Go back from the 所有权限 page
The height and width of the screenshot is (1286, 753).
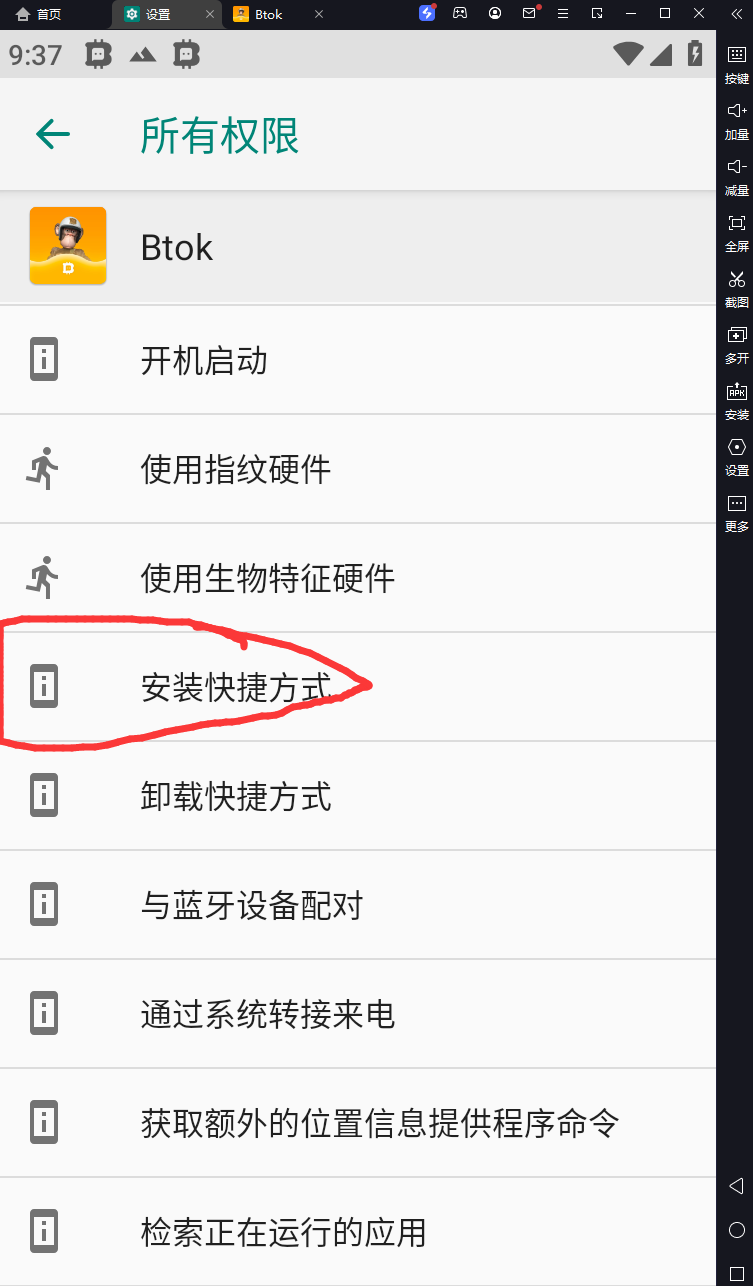pyautogui.click(x=52, y=134)
